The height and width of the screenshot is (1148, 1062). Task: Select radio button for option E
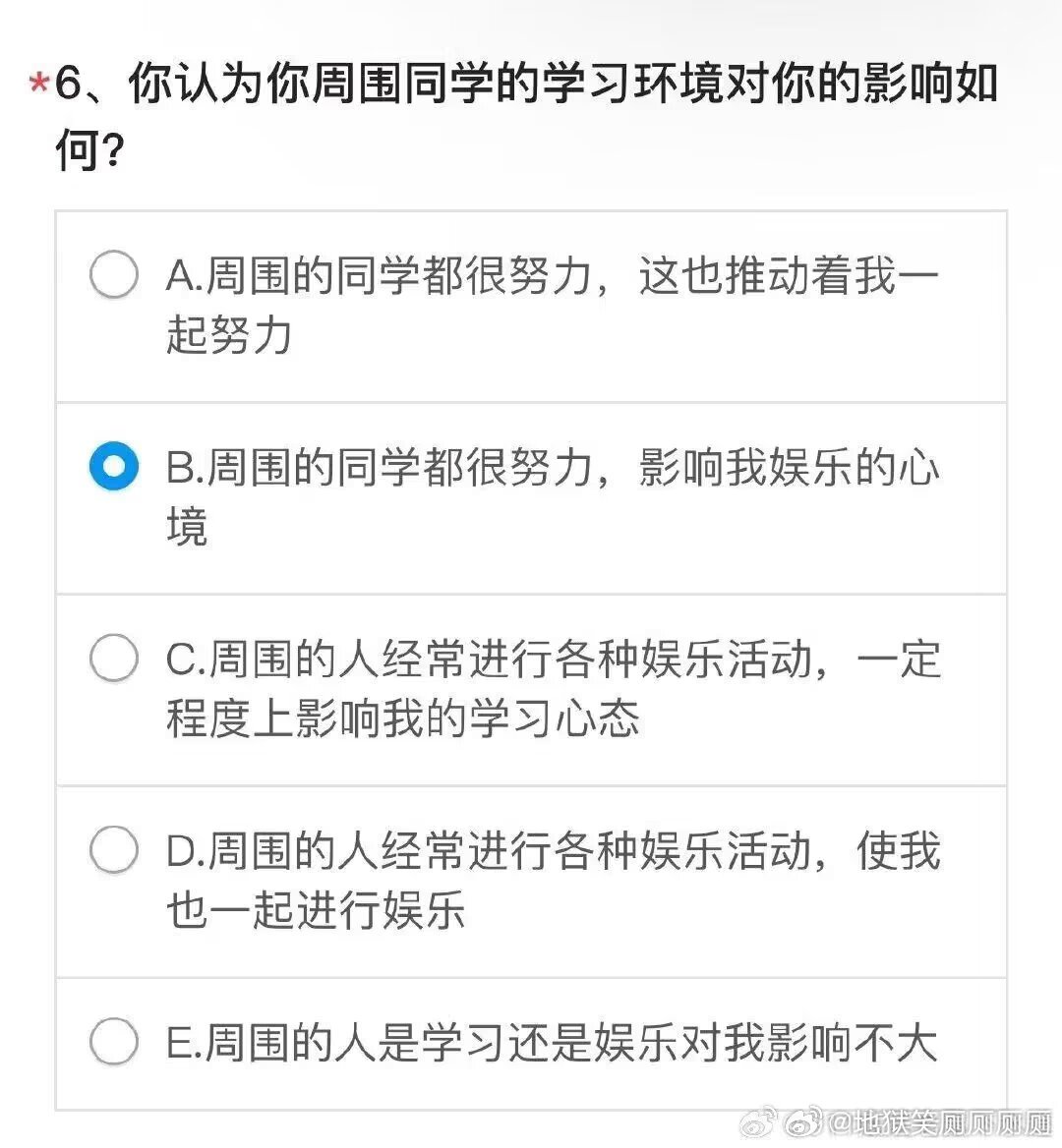113,1039
